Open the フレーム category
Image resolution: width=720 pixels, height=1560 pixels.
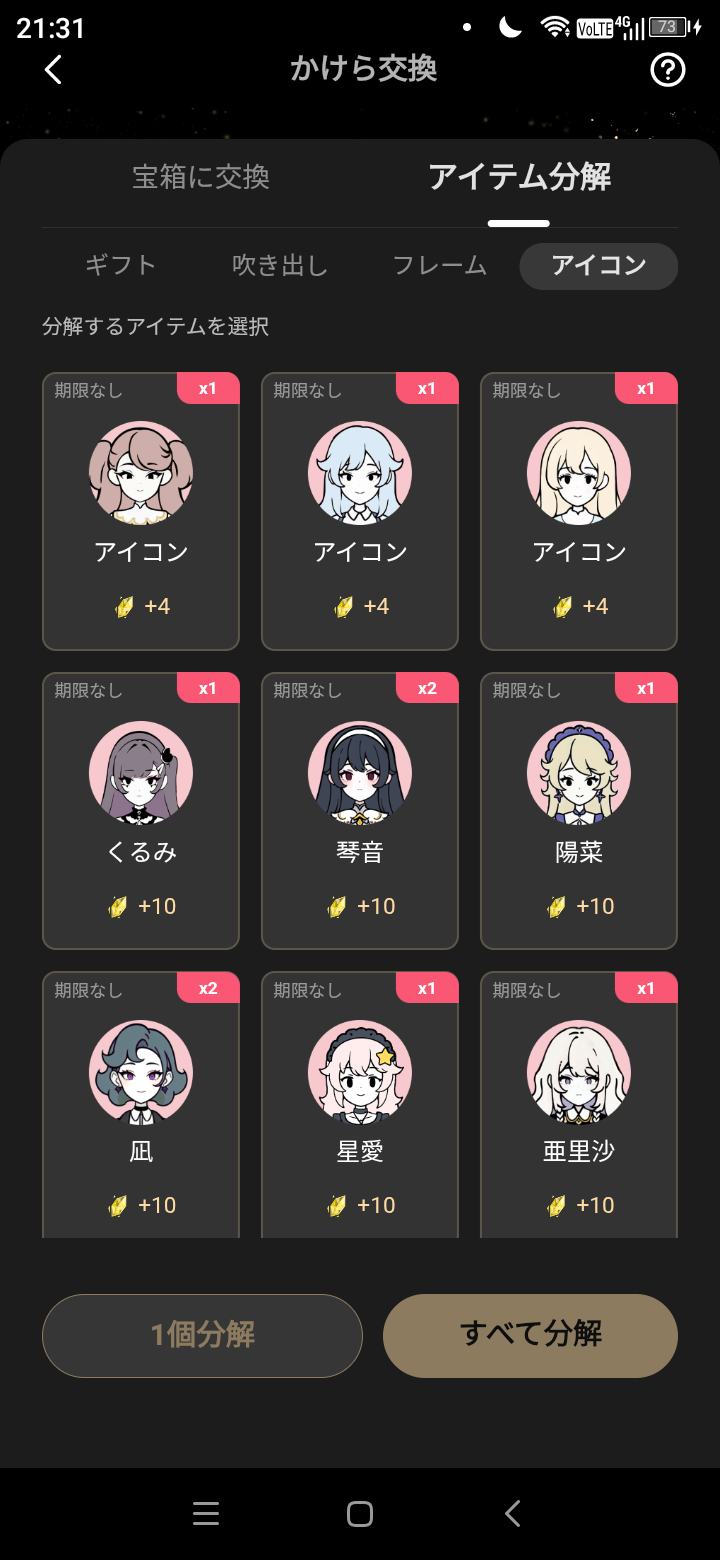[440, 265]
